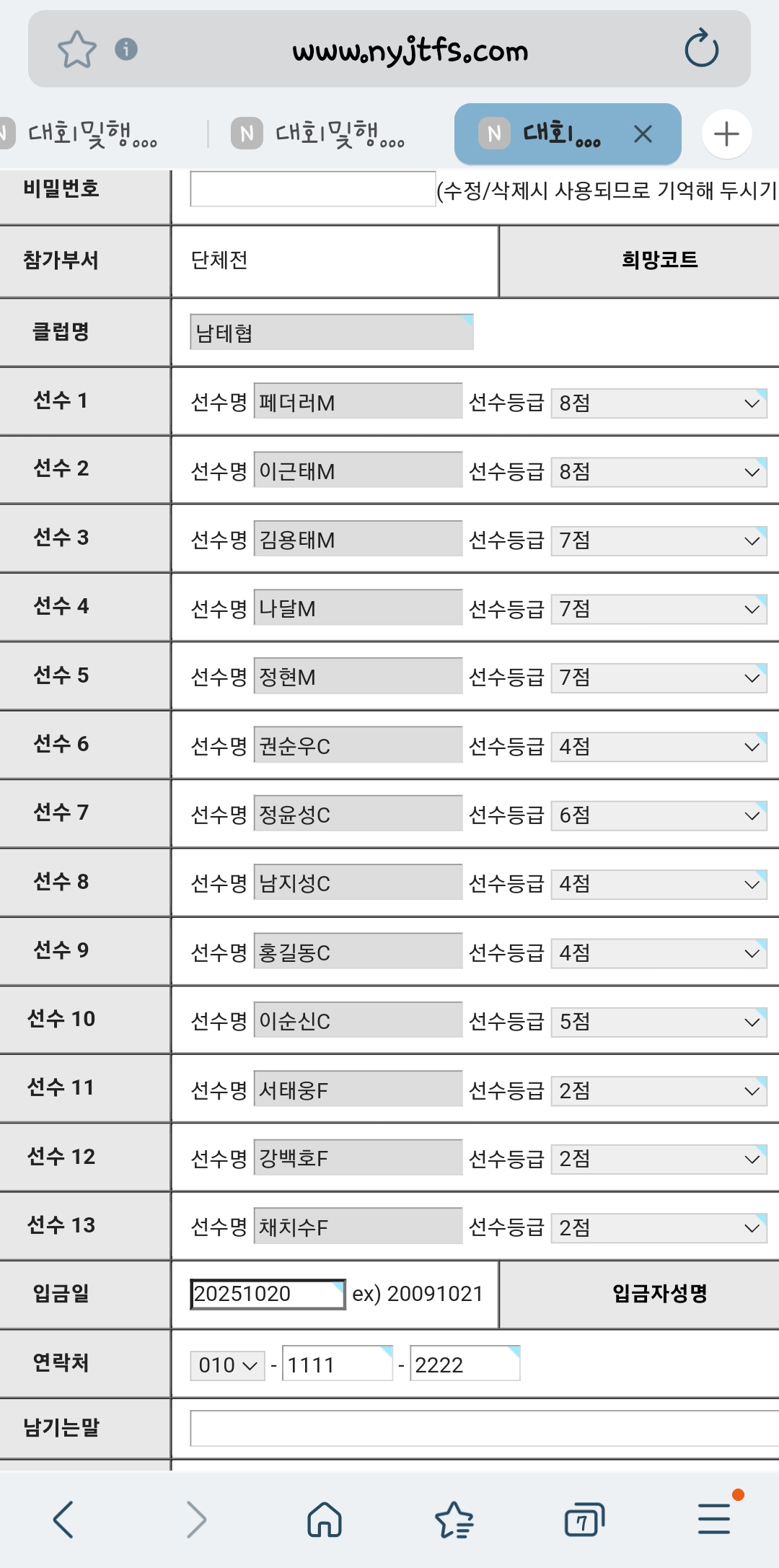Edit the 클럽명 field showing 남테협

(x=331, y=332)
